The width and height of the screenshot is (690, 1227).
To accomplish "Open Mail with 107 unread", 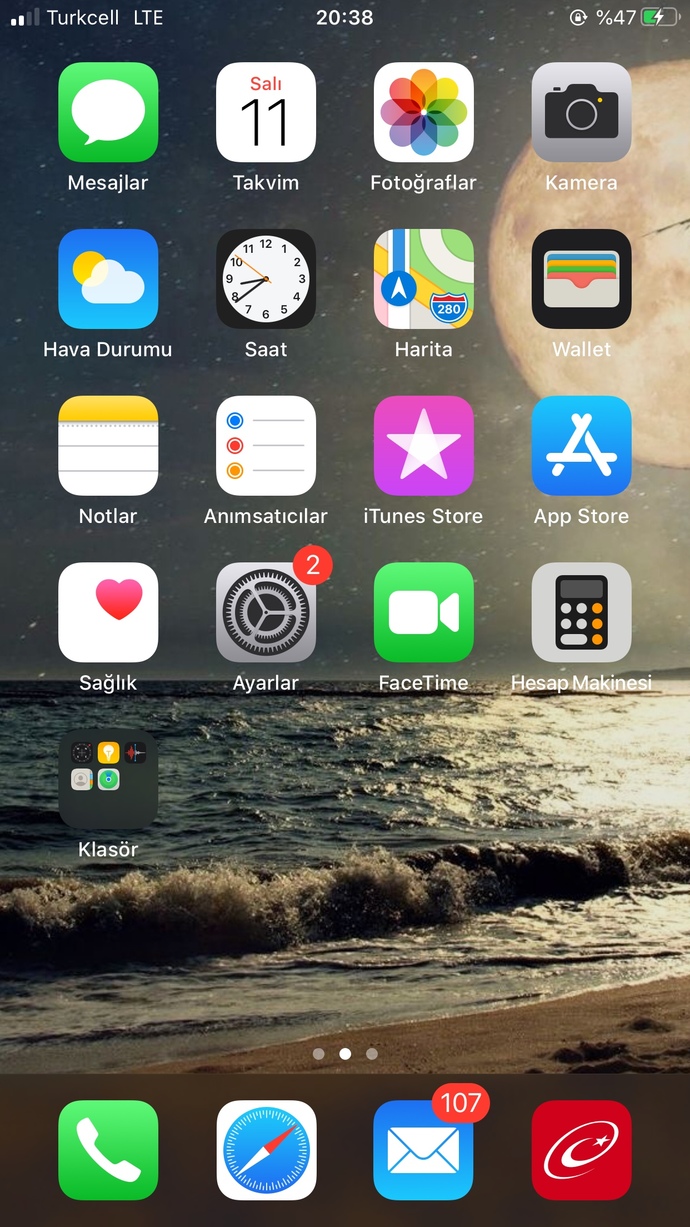I will pyautogui.click(x=424, y=1150).
